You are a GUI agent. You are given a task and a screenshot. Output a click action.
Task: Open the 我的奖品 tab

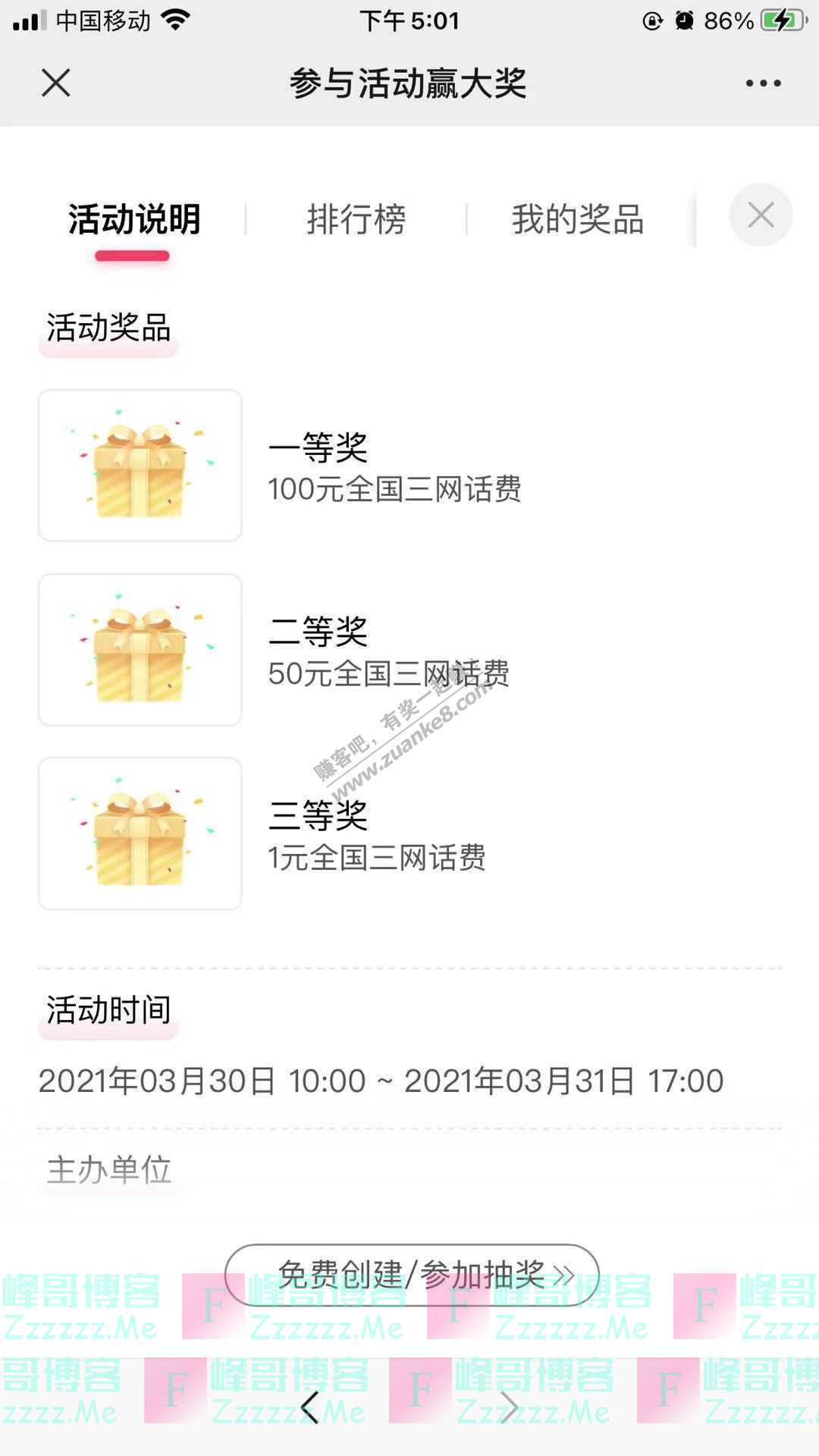[x=576, y=220]
